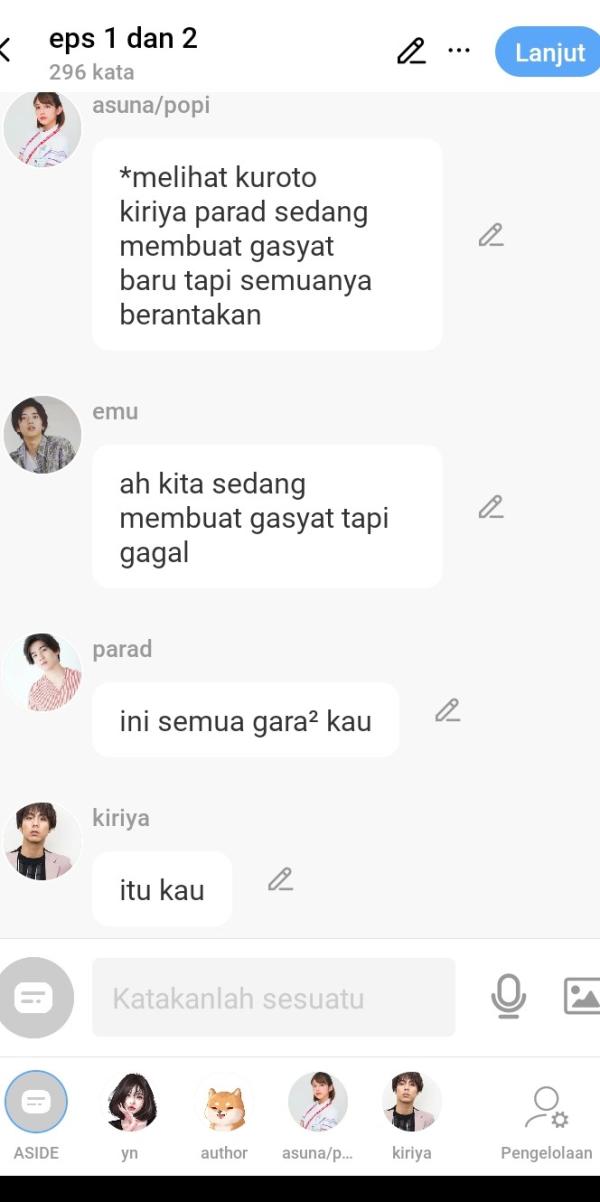The image size is (600, 1202).
Task: Select the ASIDE narration option
Action: click(x=36, y=1103)
